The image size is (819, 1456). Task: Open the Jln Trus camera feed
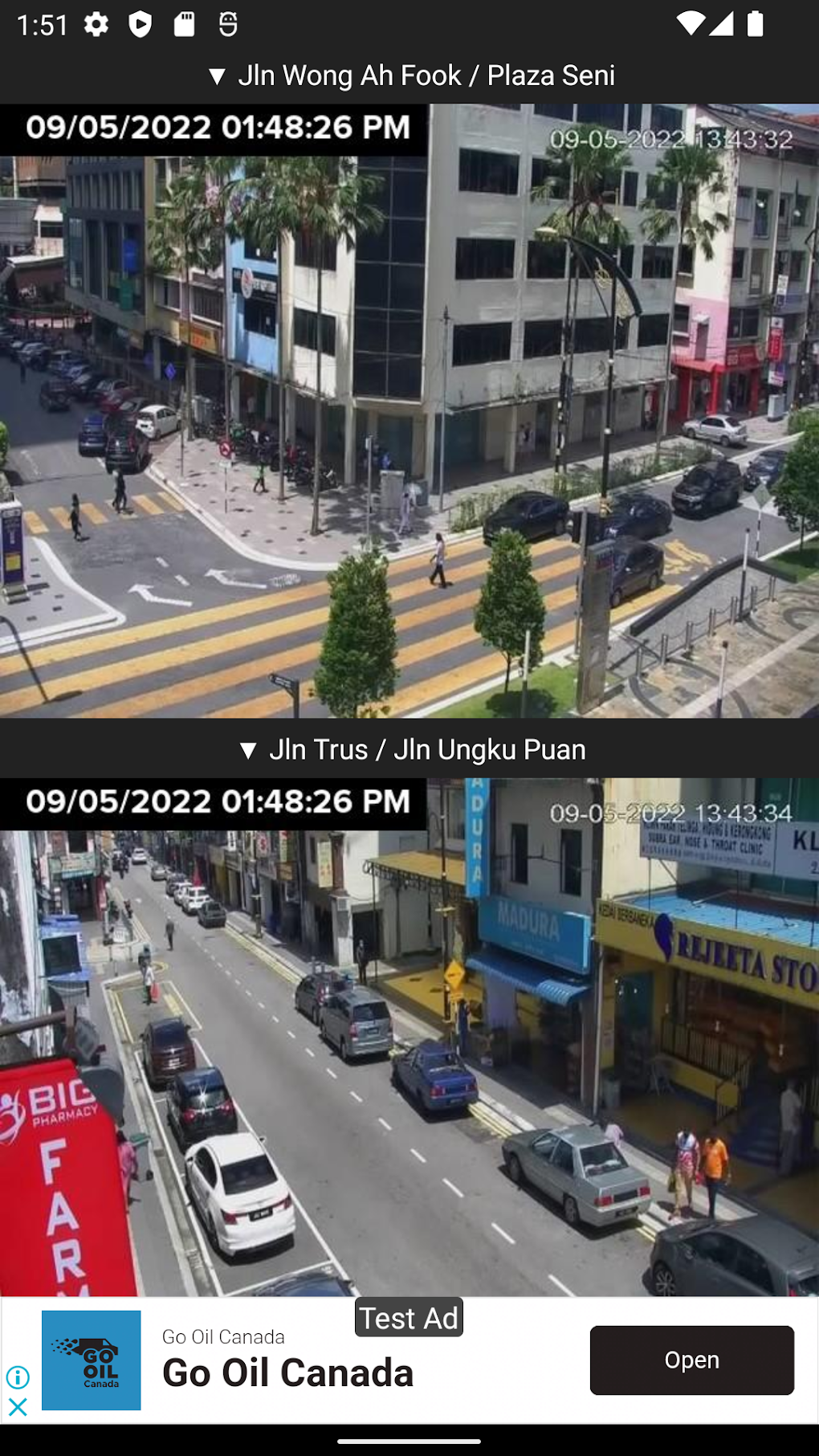point(409,1037)
